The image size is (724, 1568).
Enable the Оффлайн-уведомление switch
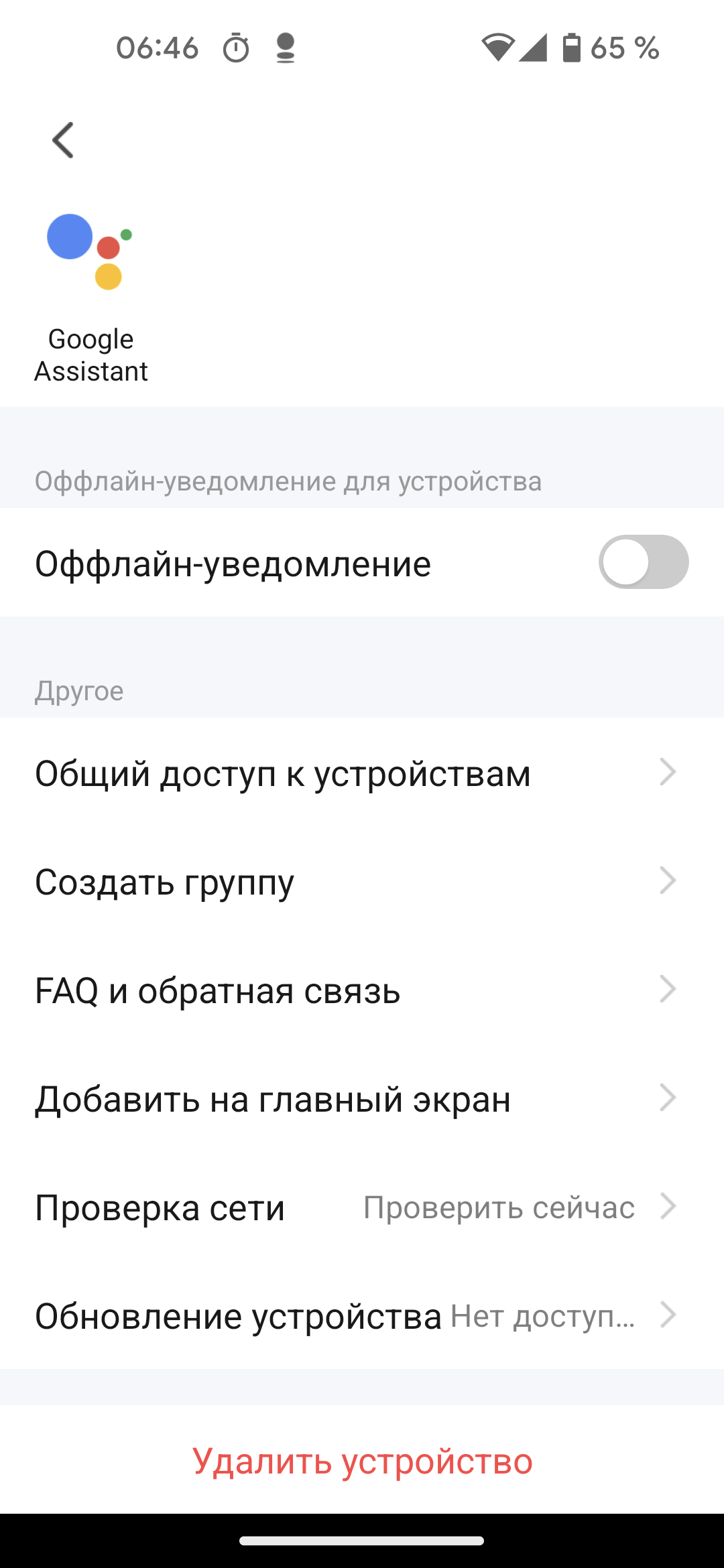642,562
